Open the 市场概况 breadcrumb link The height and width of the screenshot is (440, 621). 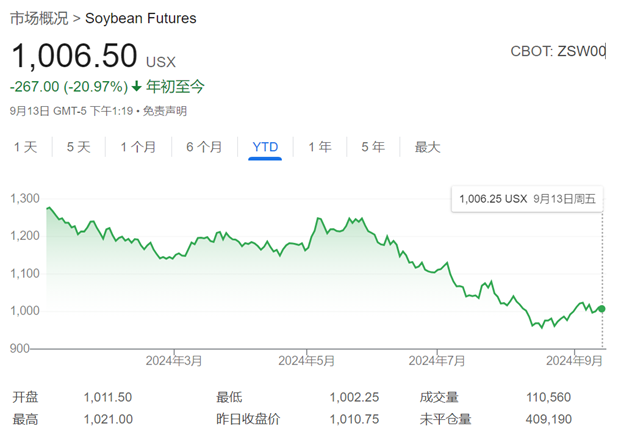40,18
